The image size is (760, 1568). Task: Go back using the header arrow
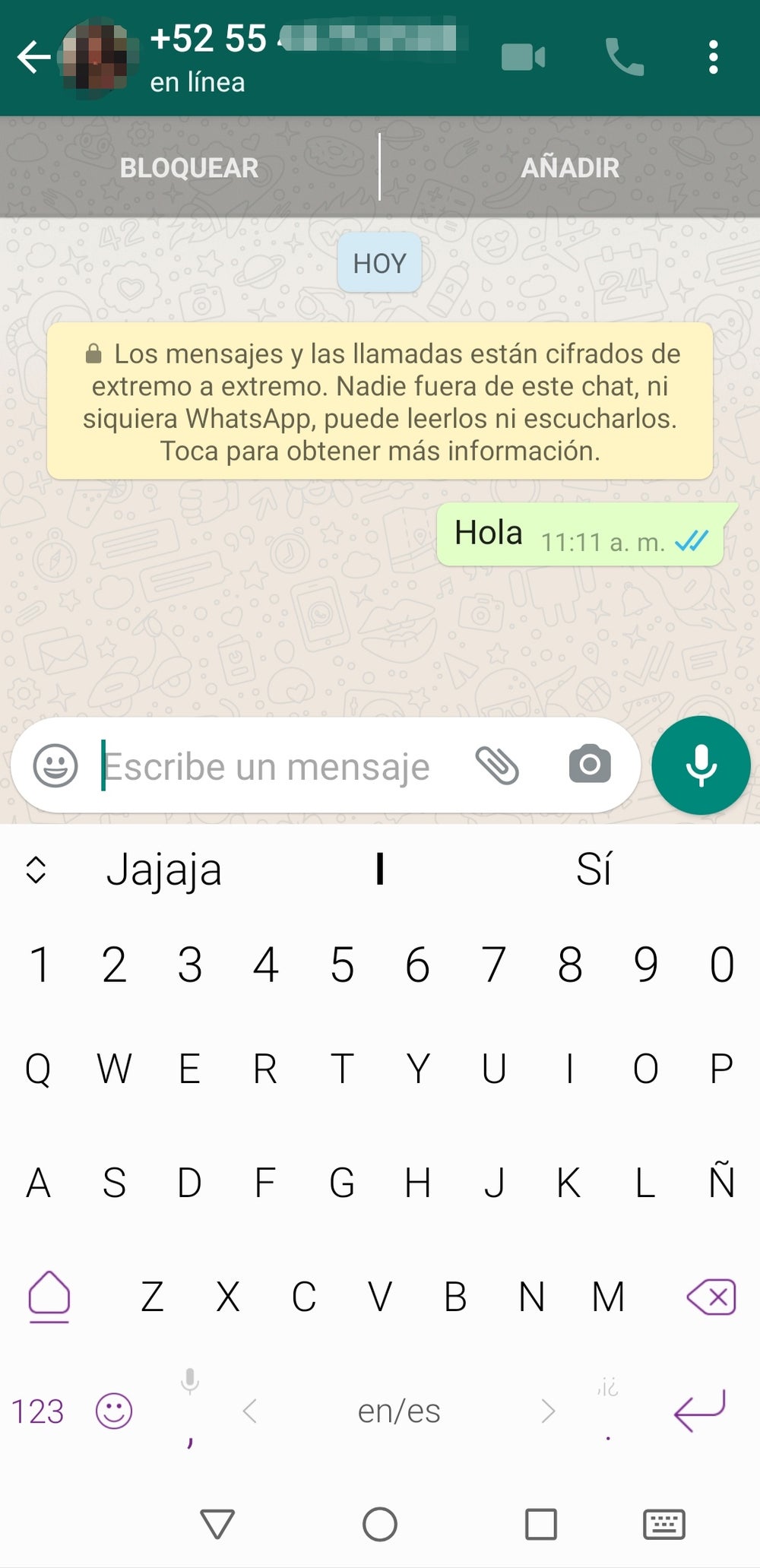(33, 57)
